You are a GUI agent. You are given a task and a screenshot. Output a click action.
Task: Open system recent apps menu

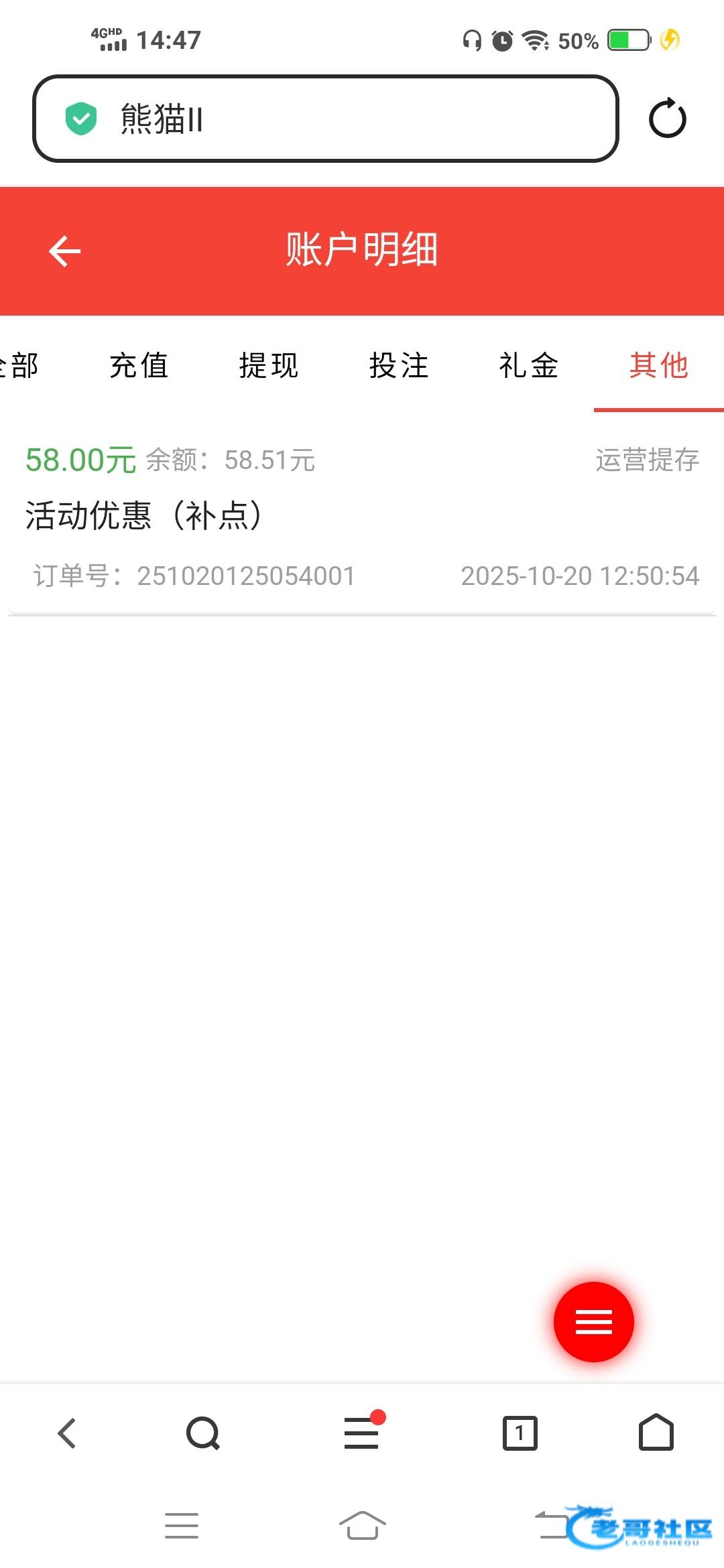click(182, 1526)
